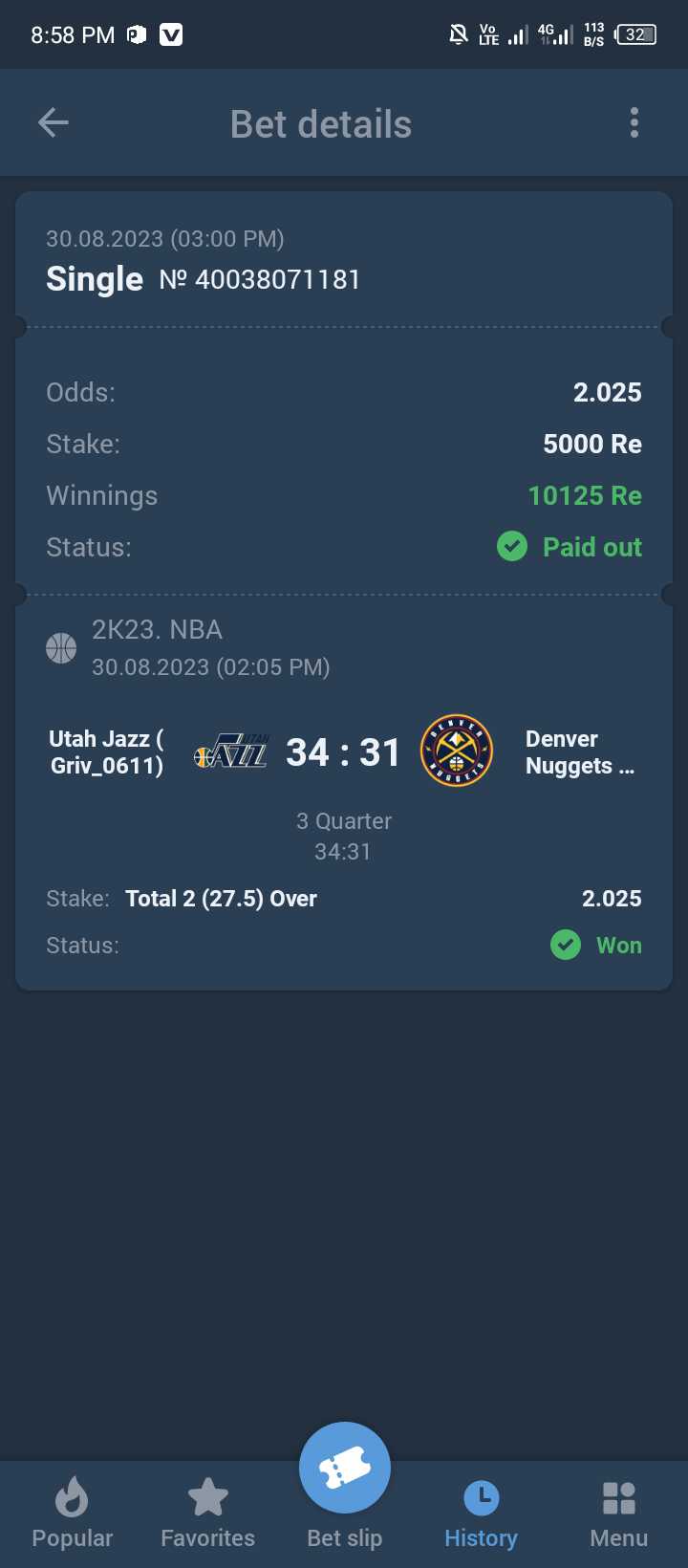Select the History tab

[482, 1514]
